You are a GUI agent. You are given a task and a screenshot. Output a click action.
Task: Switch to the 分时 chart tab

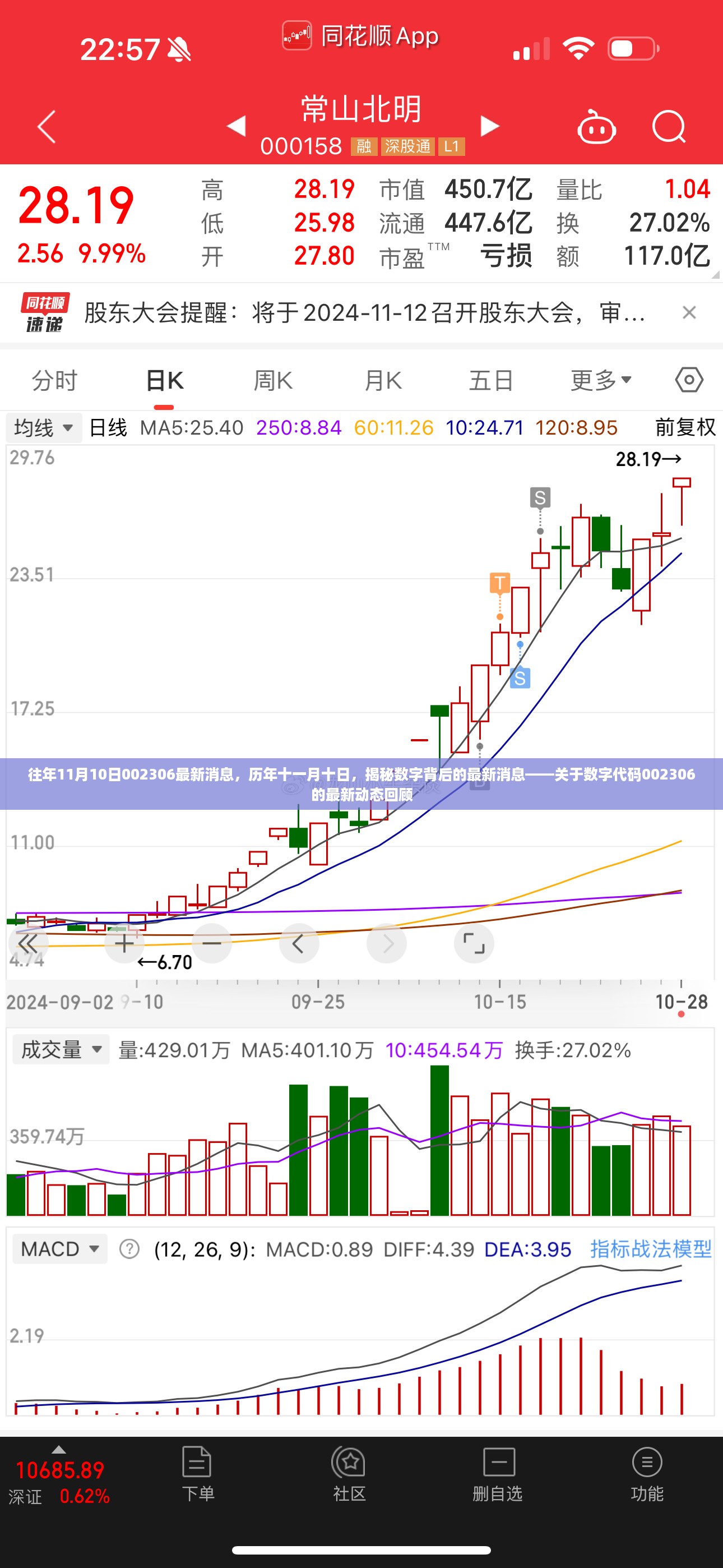pyautogui.click(x=55, y=380)
